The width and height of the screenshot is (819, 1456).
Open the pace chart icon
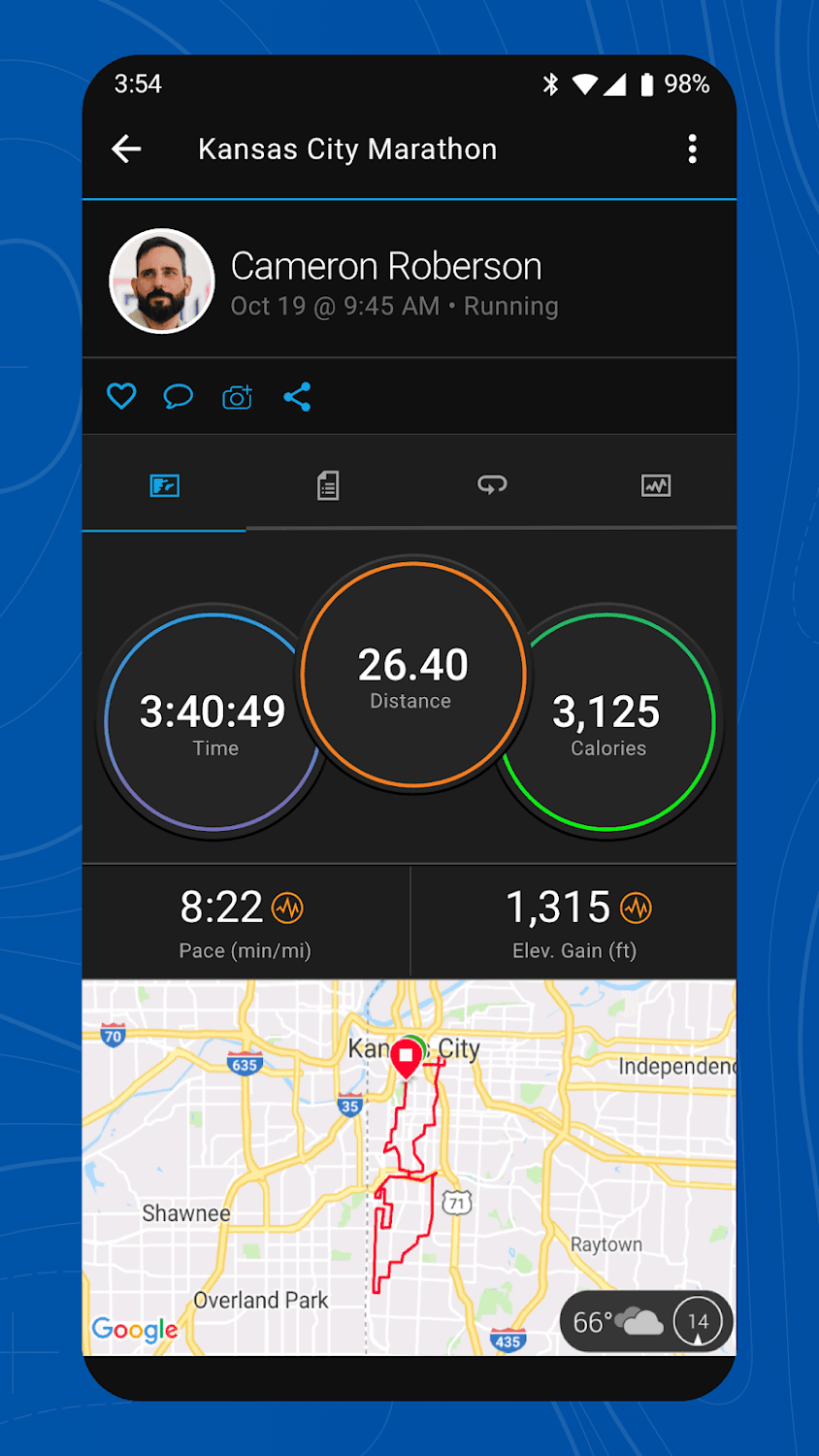coord(287,909)
